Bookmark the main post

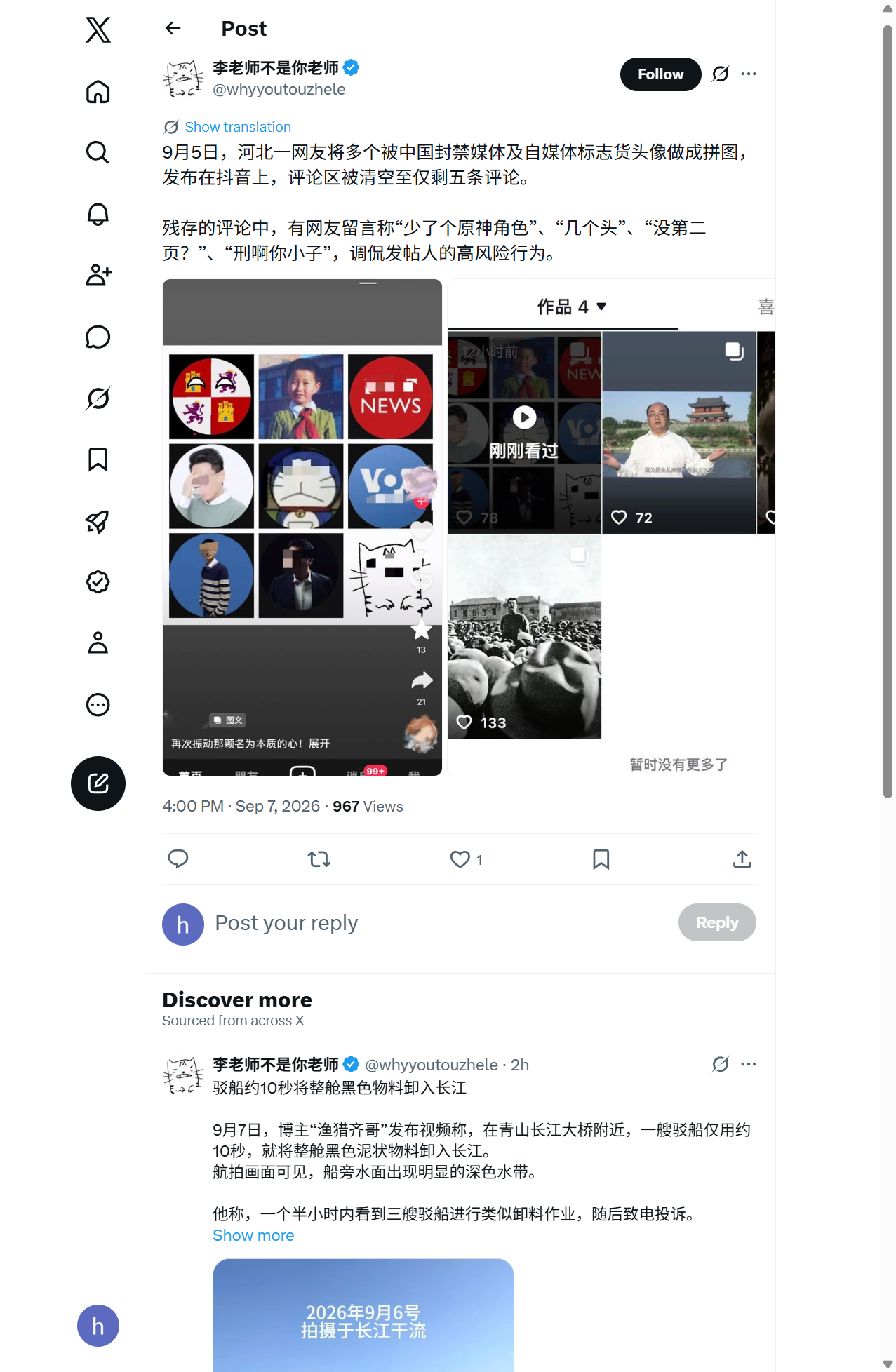pyautogui.click(x=601, y=859)
